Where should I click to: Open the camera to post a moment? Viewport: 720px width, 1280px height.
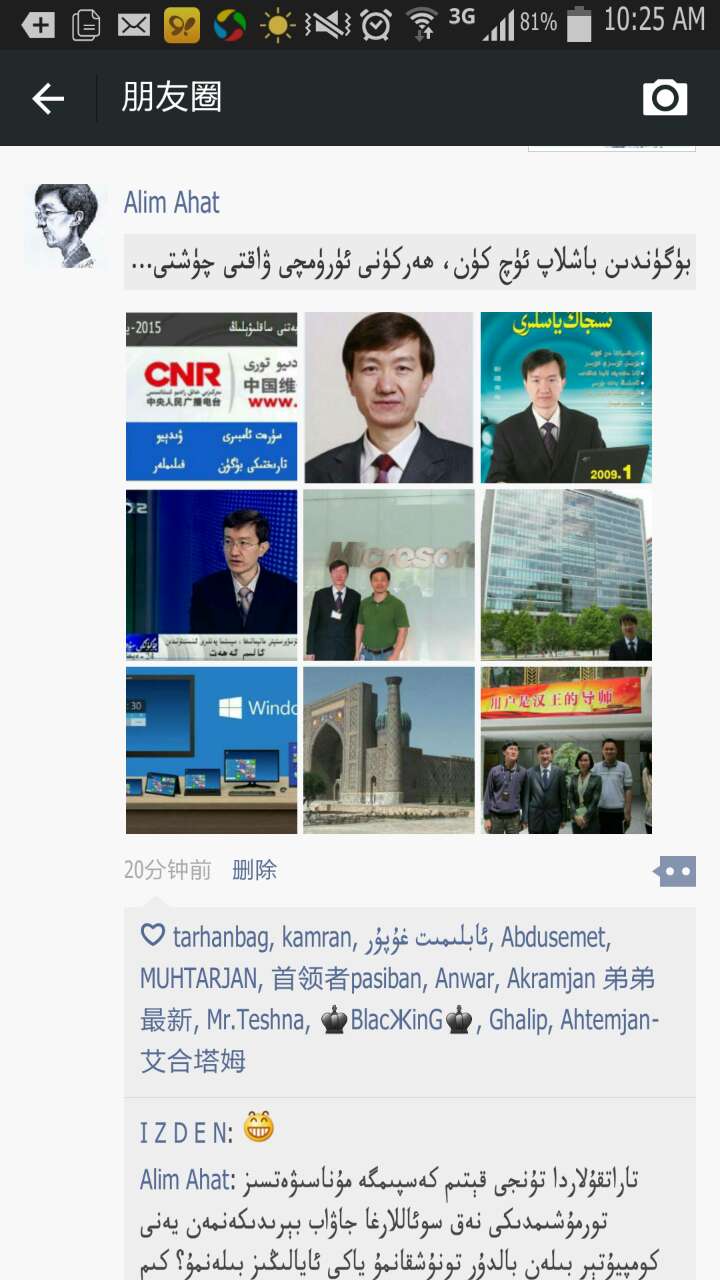[665, 97]
